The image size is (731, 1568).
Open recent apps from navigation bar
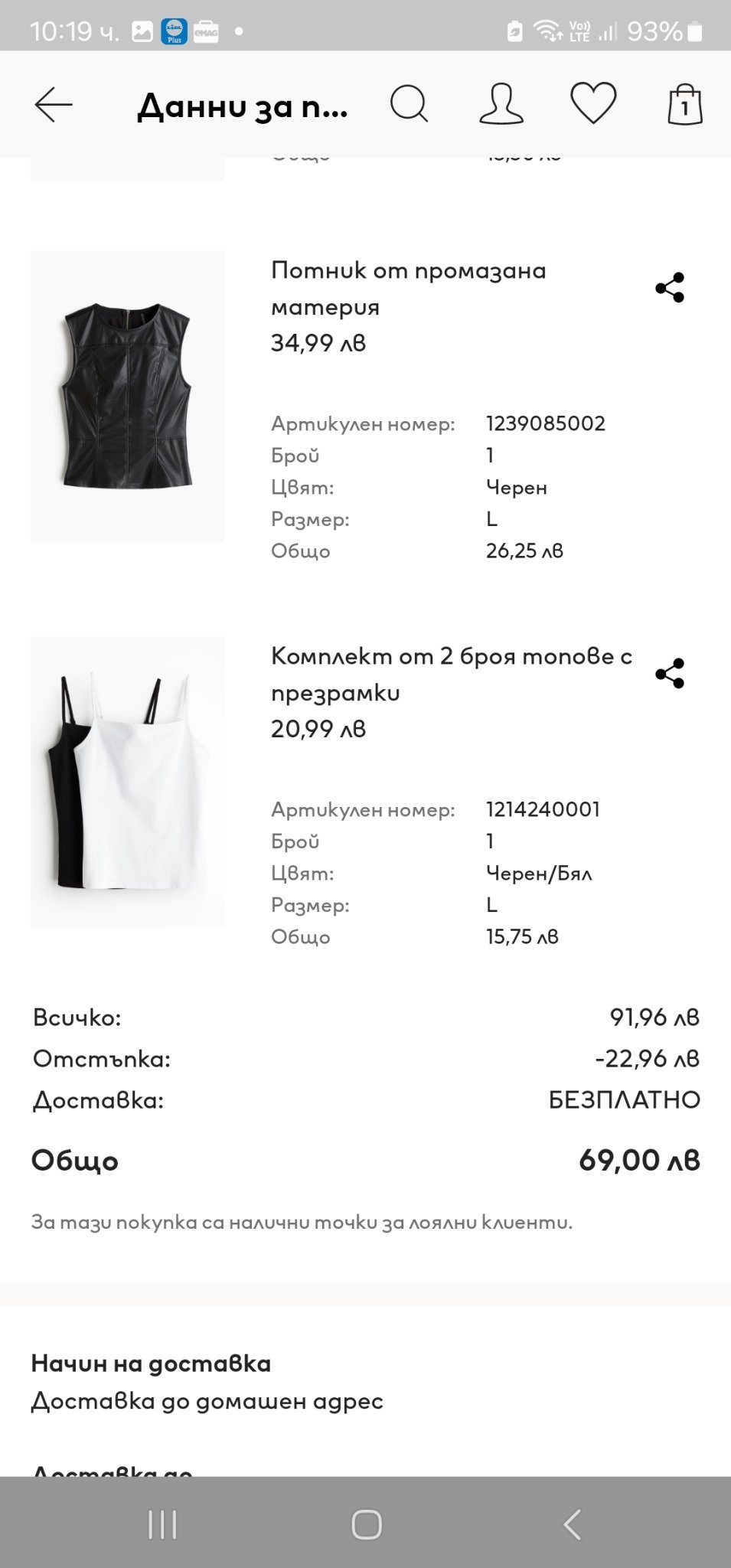point(162,1524)
